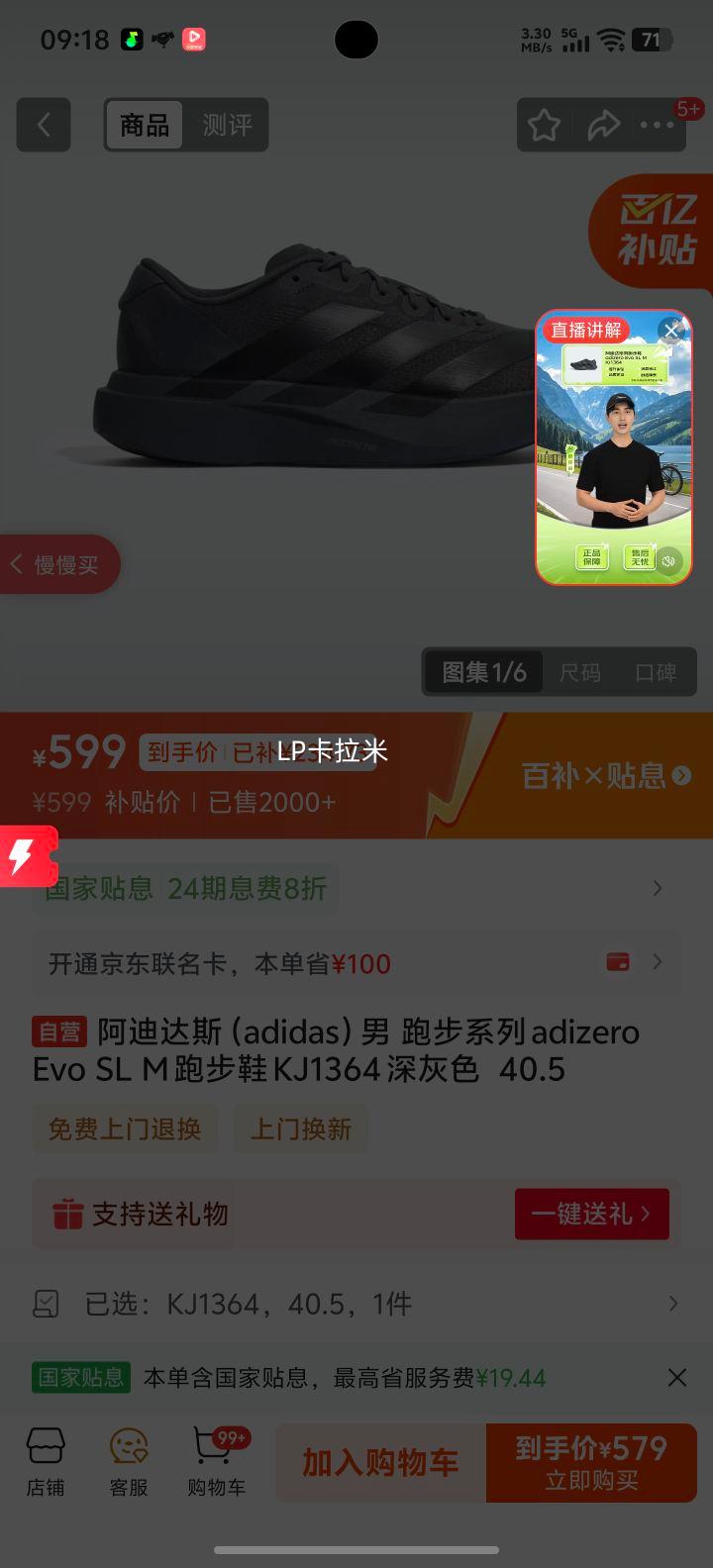Tap the red lightning flash icon on left

coord(24,854)
